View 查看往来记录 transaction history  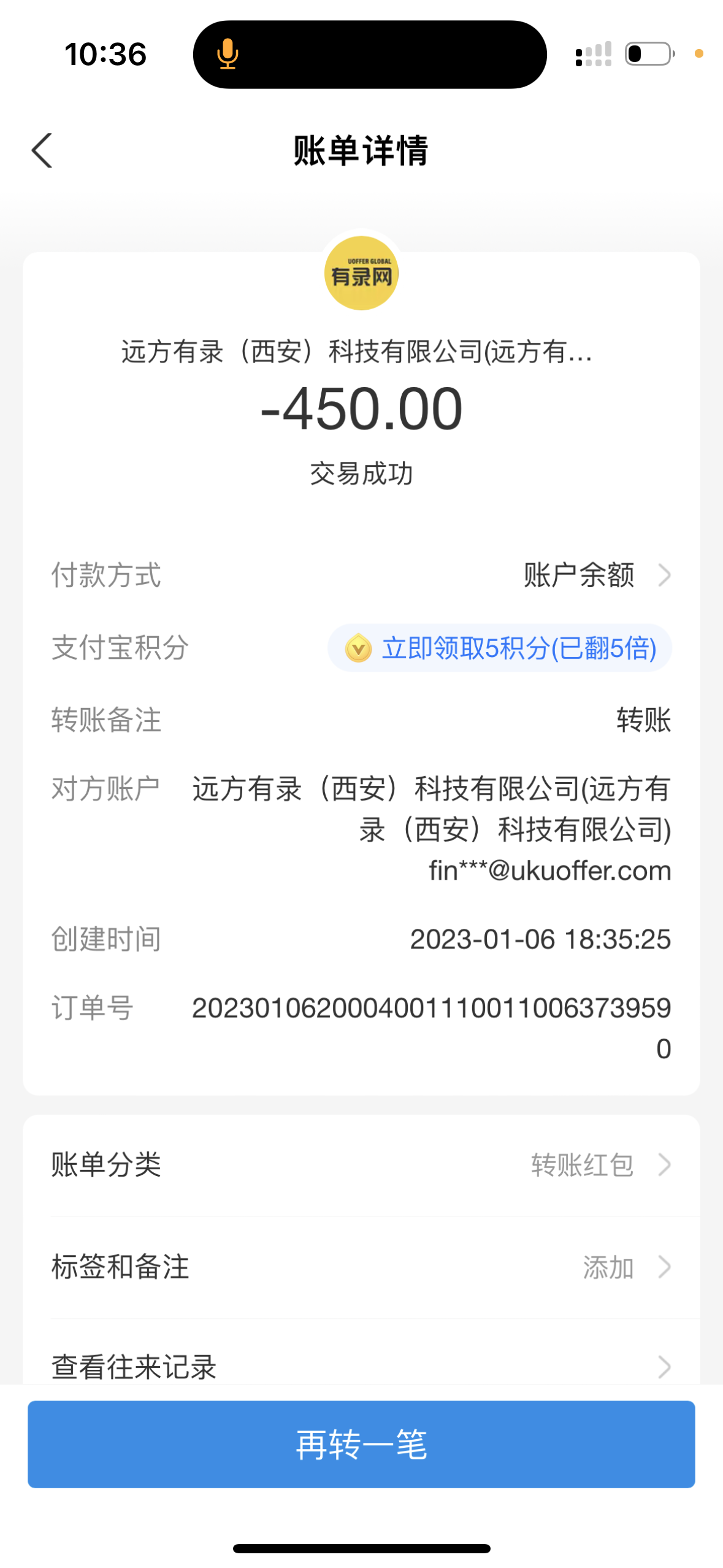[x=361, y=1366]
